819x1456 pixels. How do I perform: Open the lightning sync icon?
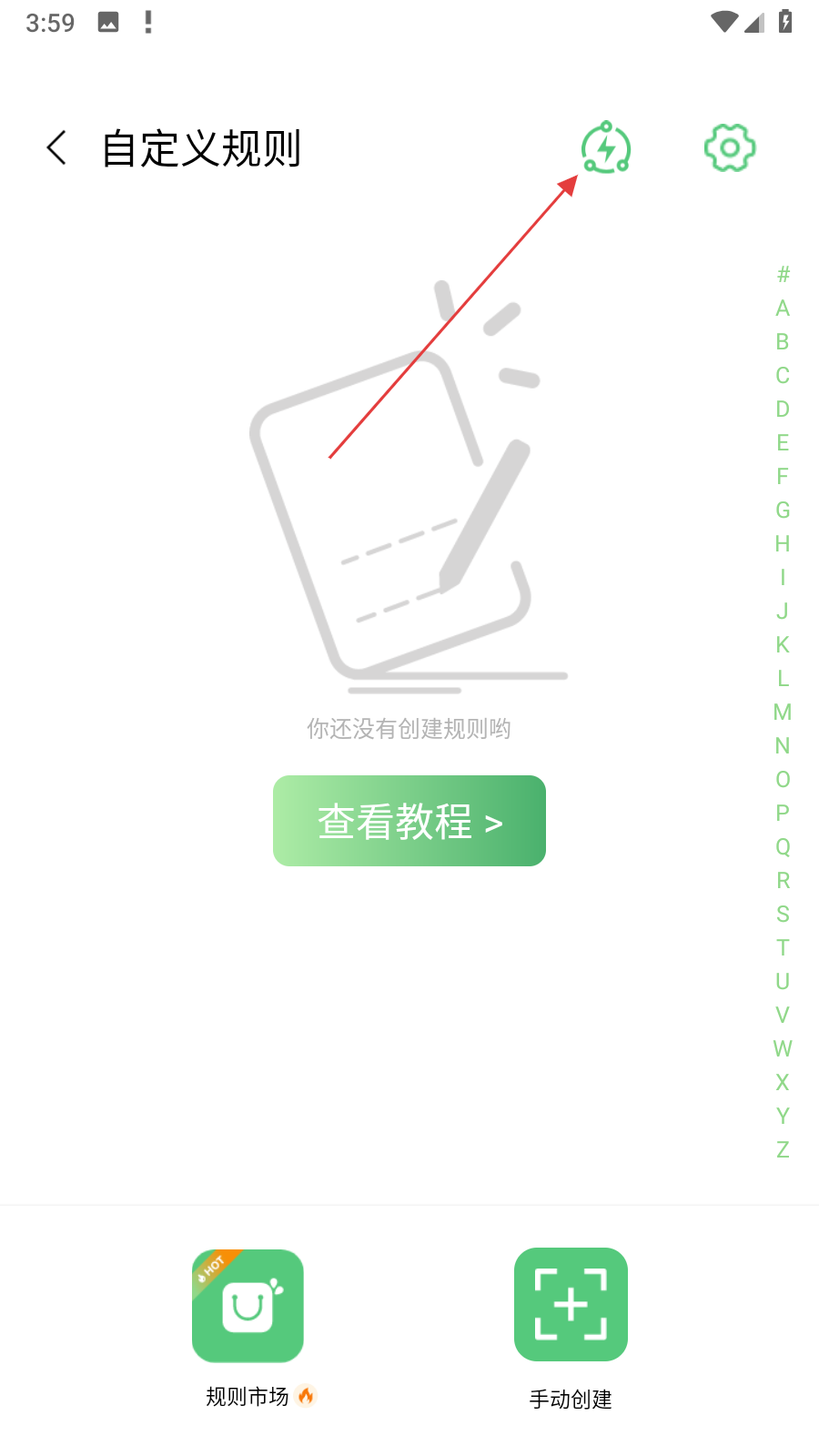[606, 147]
